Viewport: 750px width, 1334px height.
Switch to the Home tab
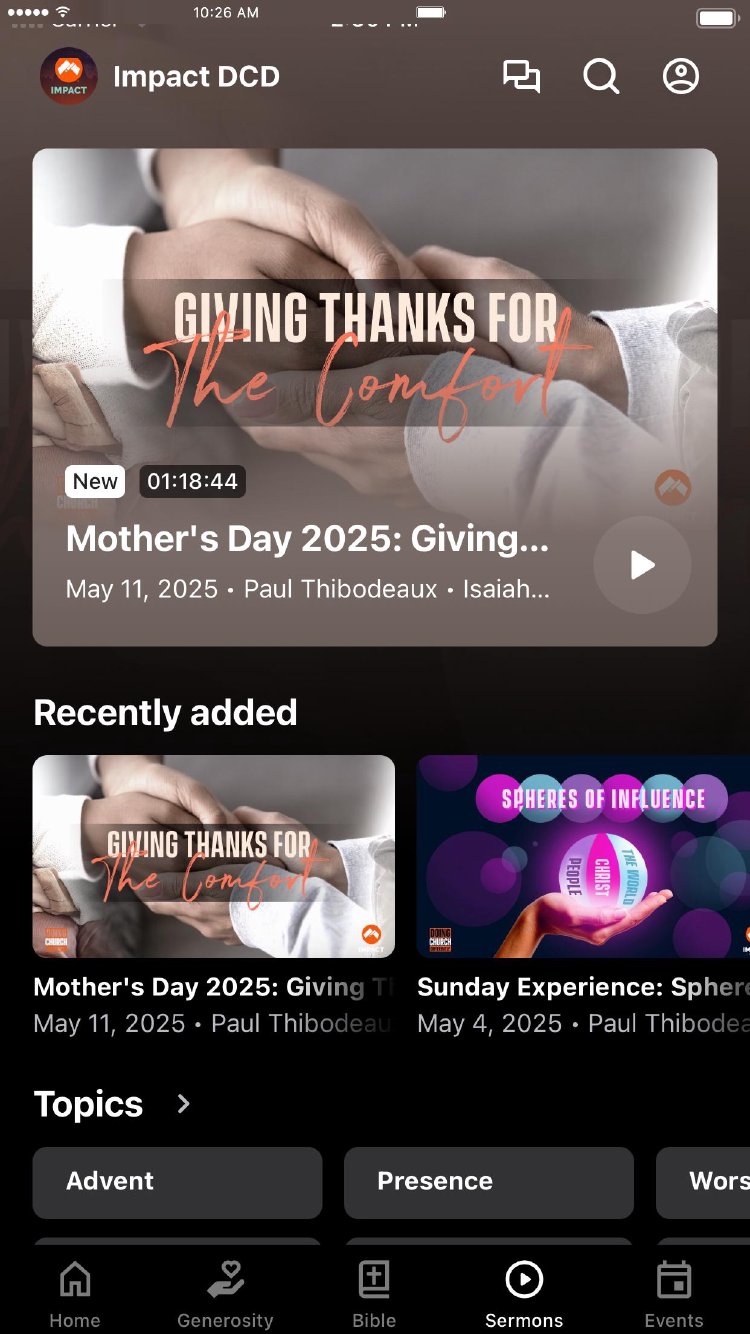click(75, 1294)
